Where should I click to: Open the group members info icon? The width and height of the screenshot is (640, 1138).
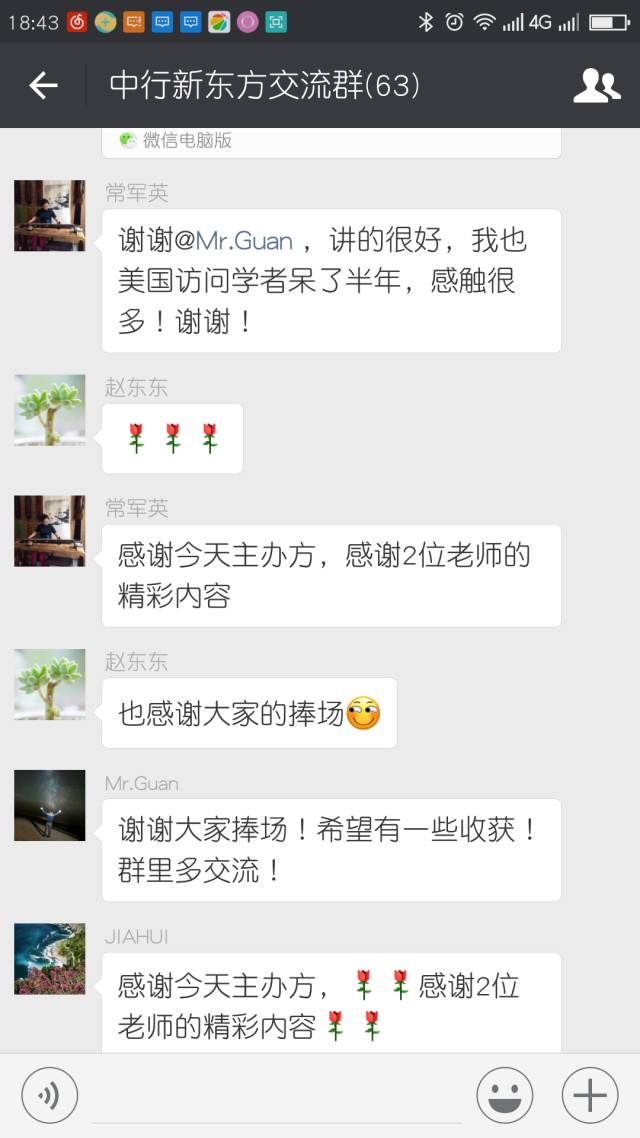tap(596, 86)
